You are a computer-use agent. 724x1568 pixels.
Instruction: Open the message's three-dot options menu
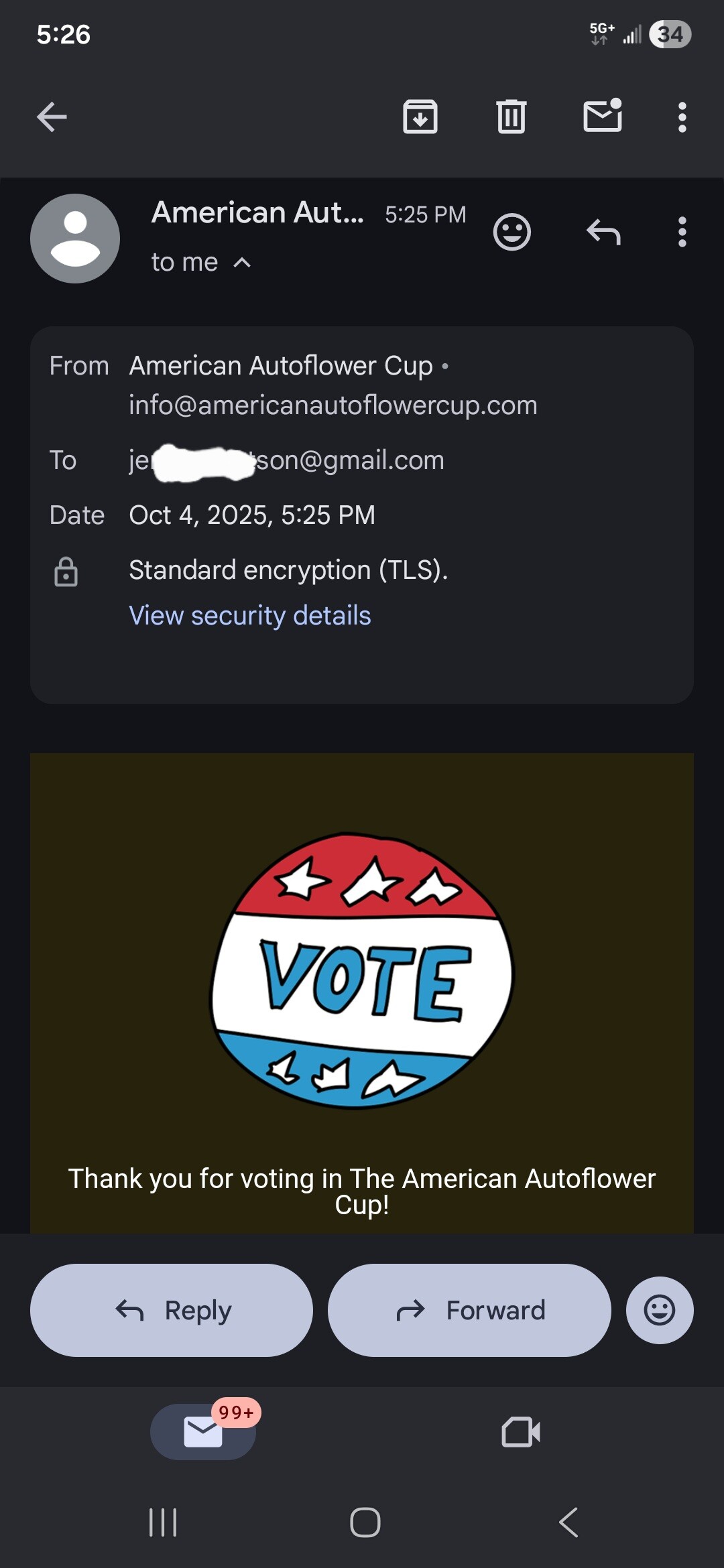[x=682, y=233]
